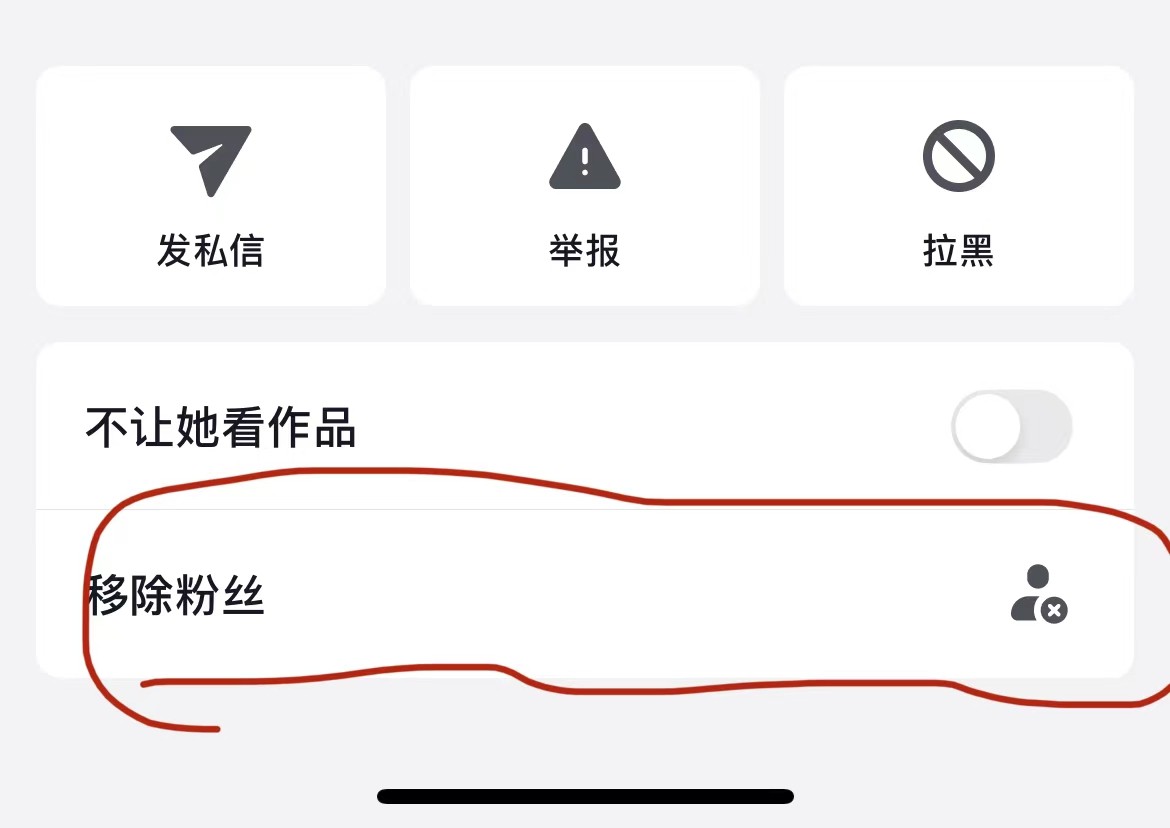
Task: Report this user via 举报
Action: pyautogui.click(x=585, y=187)
